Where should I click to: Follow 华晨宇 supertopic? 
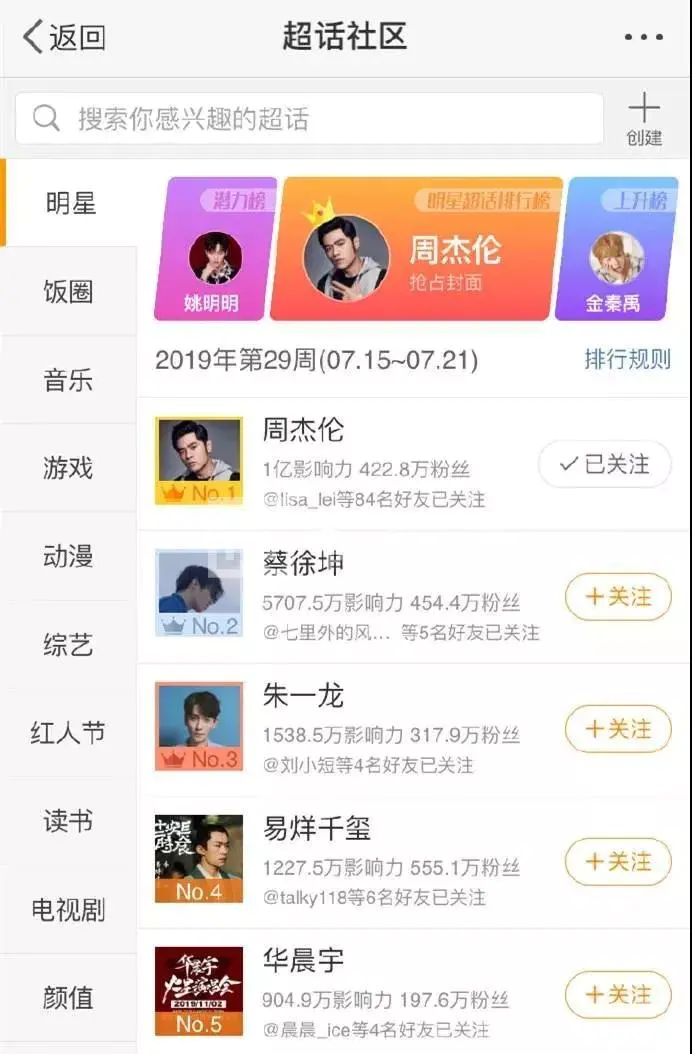(x=617, y=994)
